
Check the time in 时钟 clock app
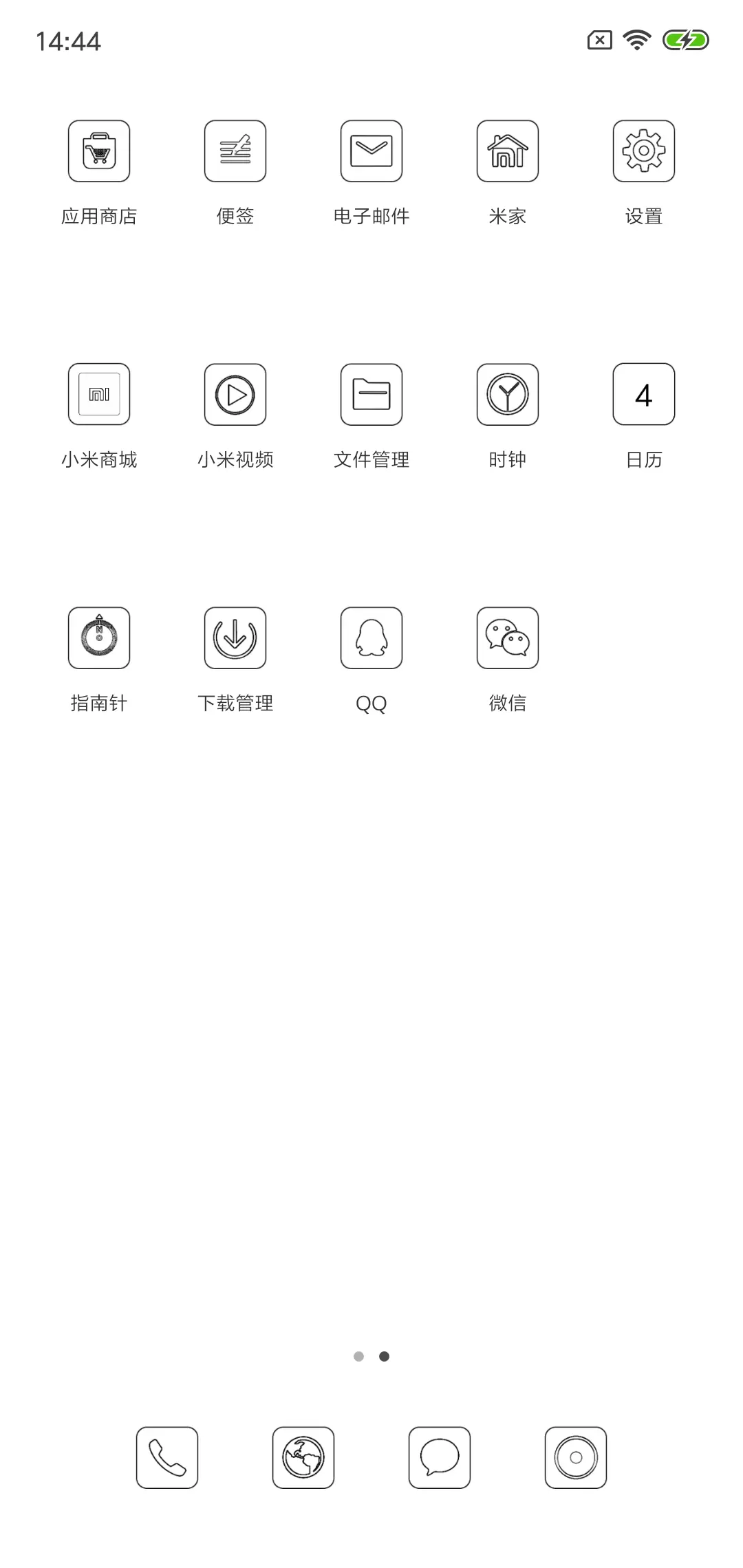[507, 394]
